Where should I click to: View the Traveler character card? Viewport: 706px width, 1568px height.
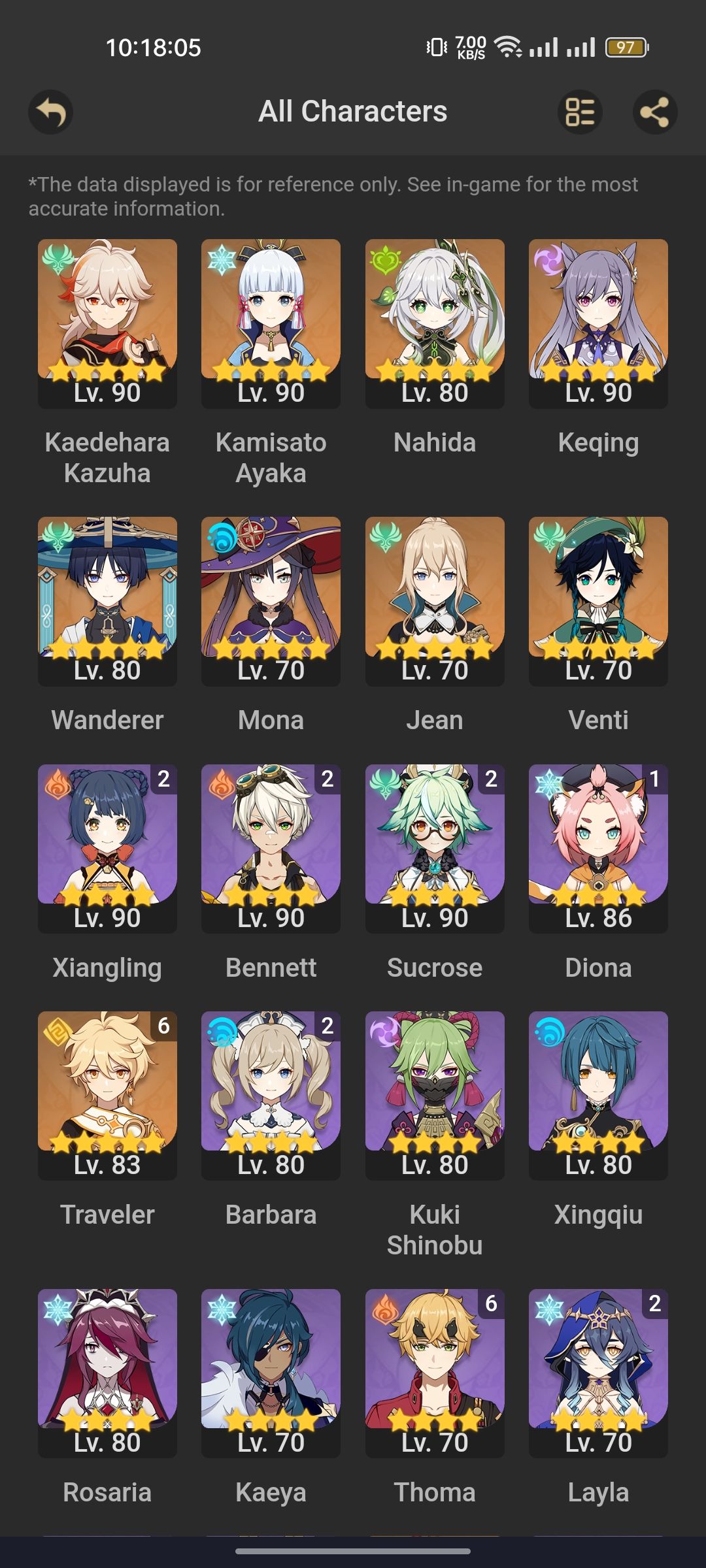pos(107,1095)
